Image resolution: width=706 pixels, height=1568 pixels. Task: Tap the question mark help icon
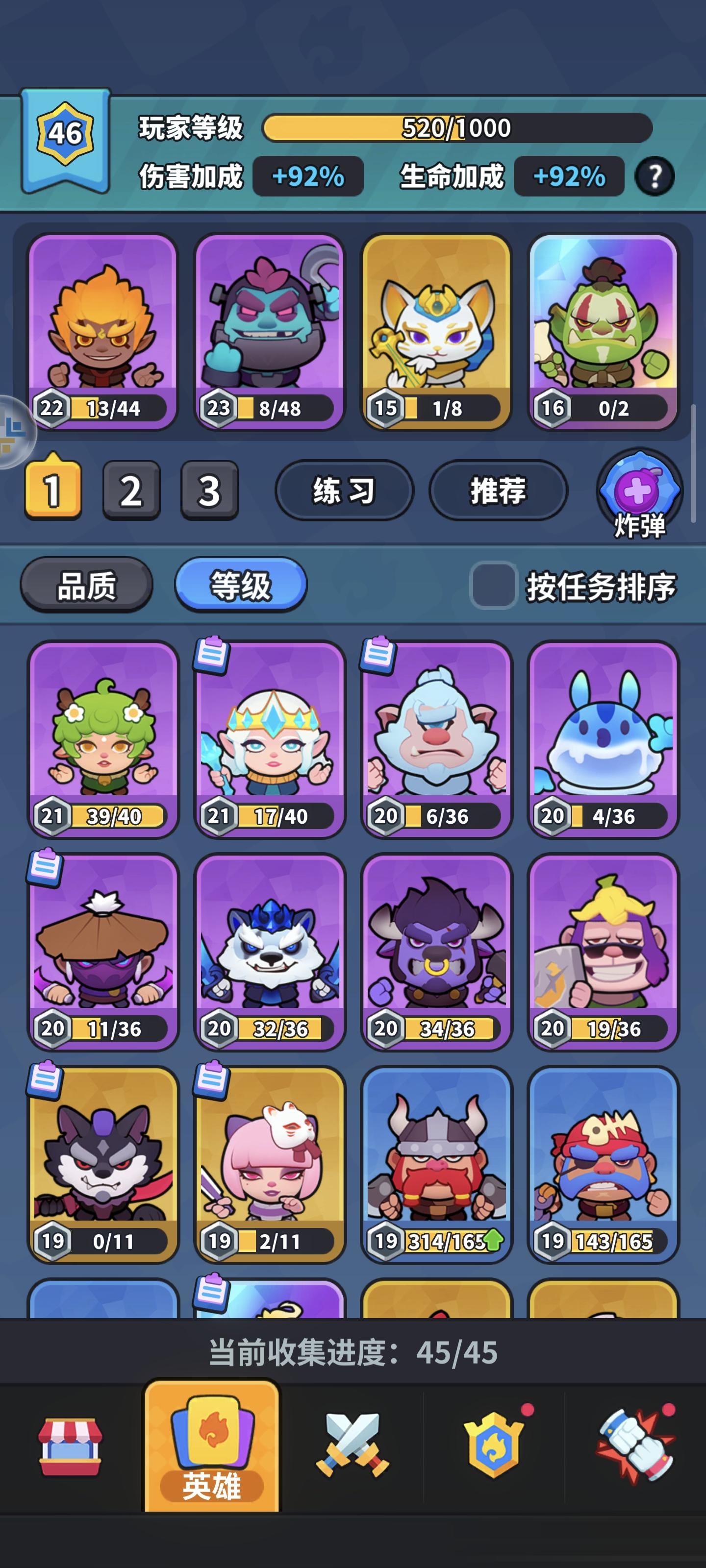tap(656, 177)
